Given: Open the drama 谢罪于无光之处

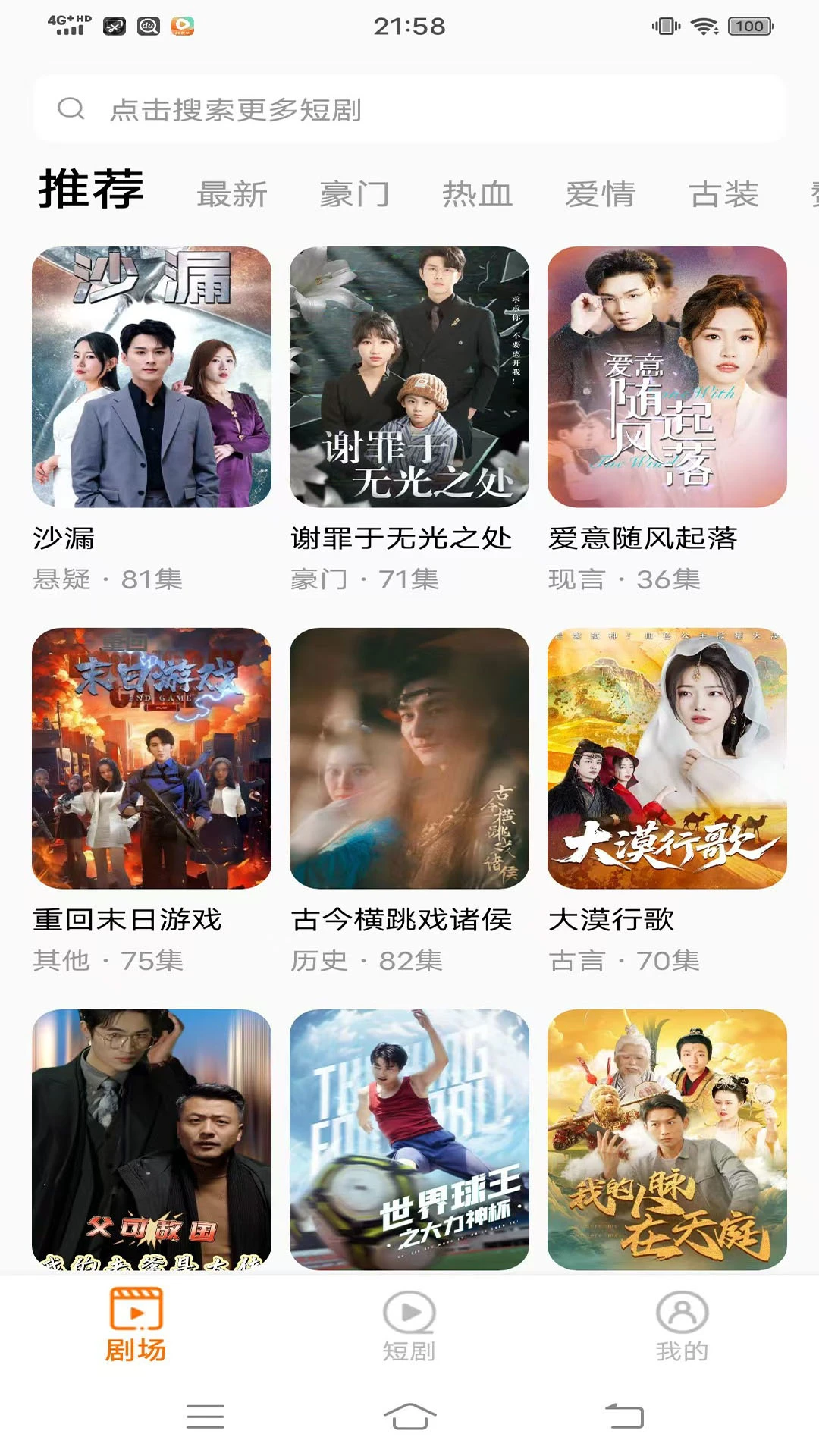Looking at the screenshot, I should (409, 377).
